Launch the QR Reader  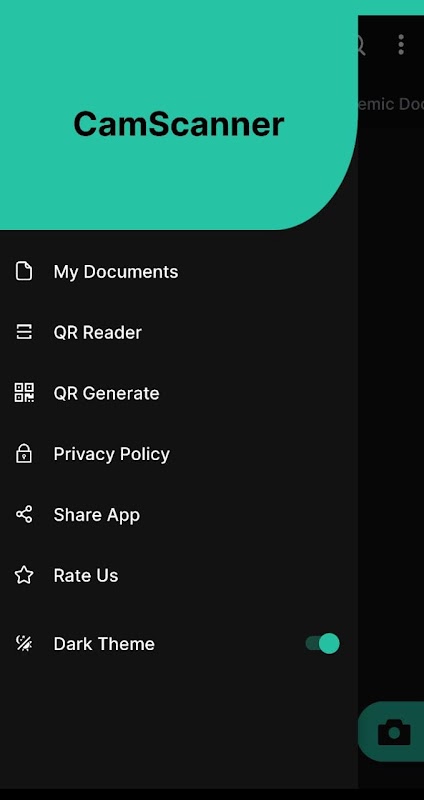pyautogui.click(x=179, y=332)
